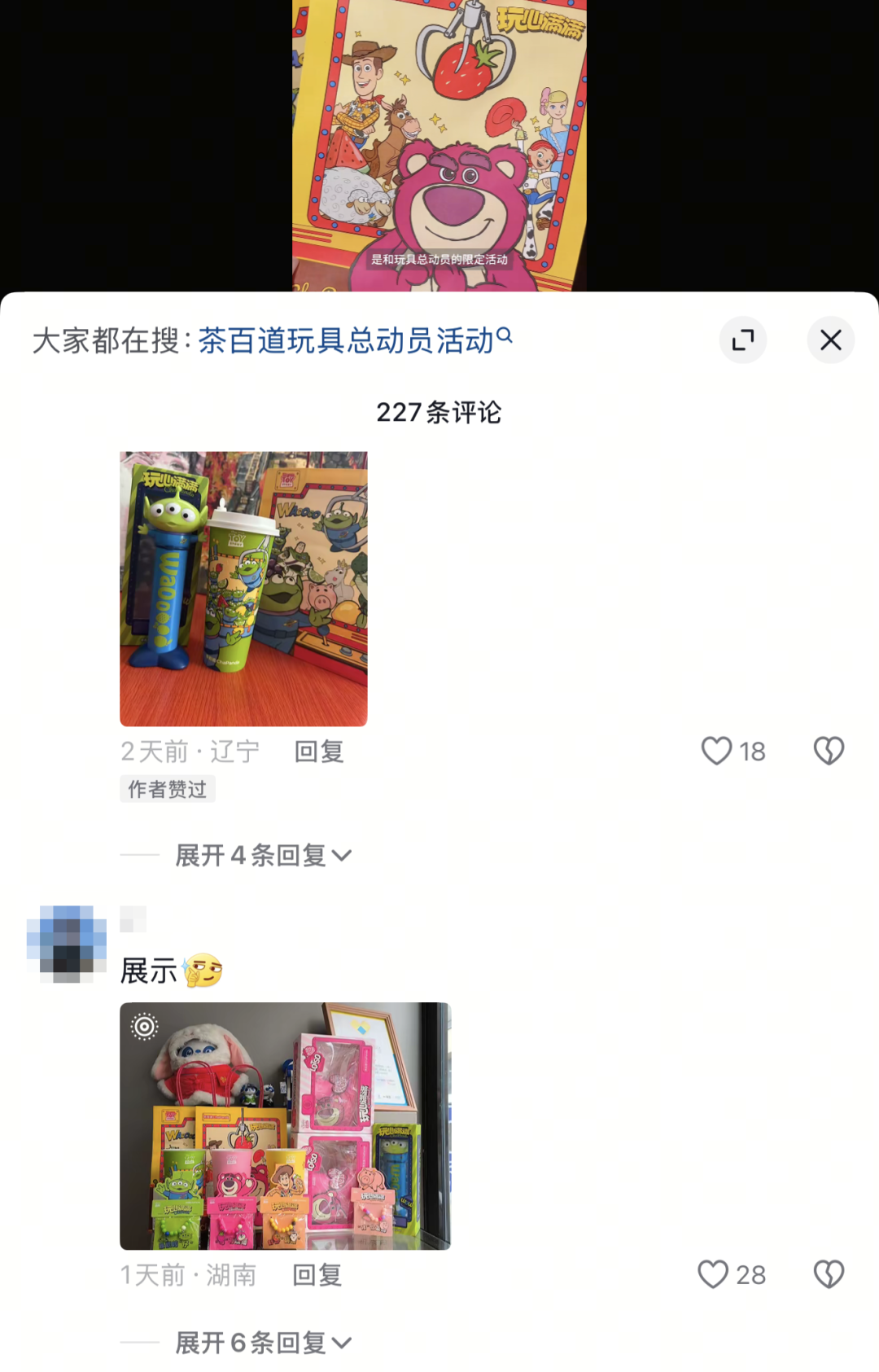This screenshot has width=879, height=1372.
Task: View the 展示 comment's collection photo
Action: point(285,1125)
